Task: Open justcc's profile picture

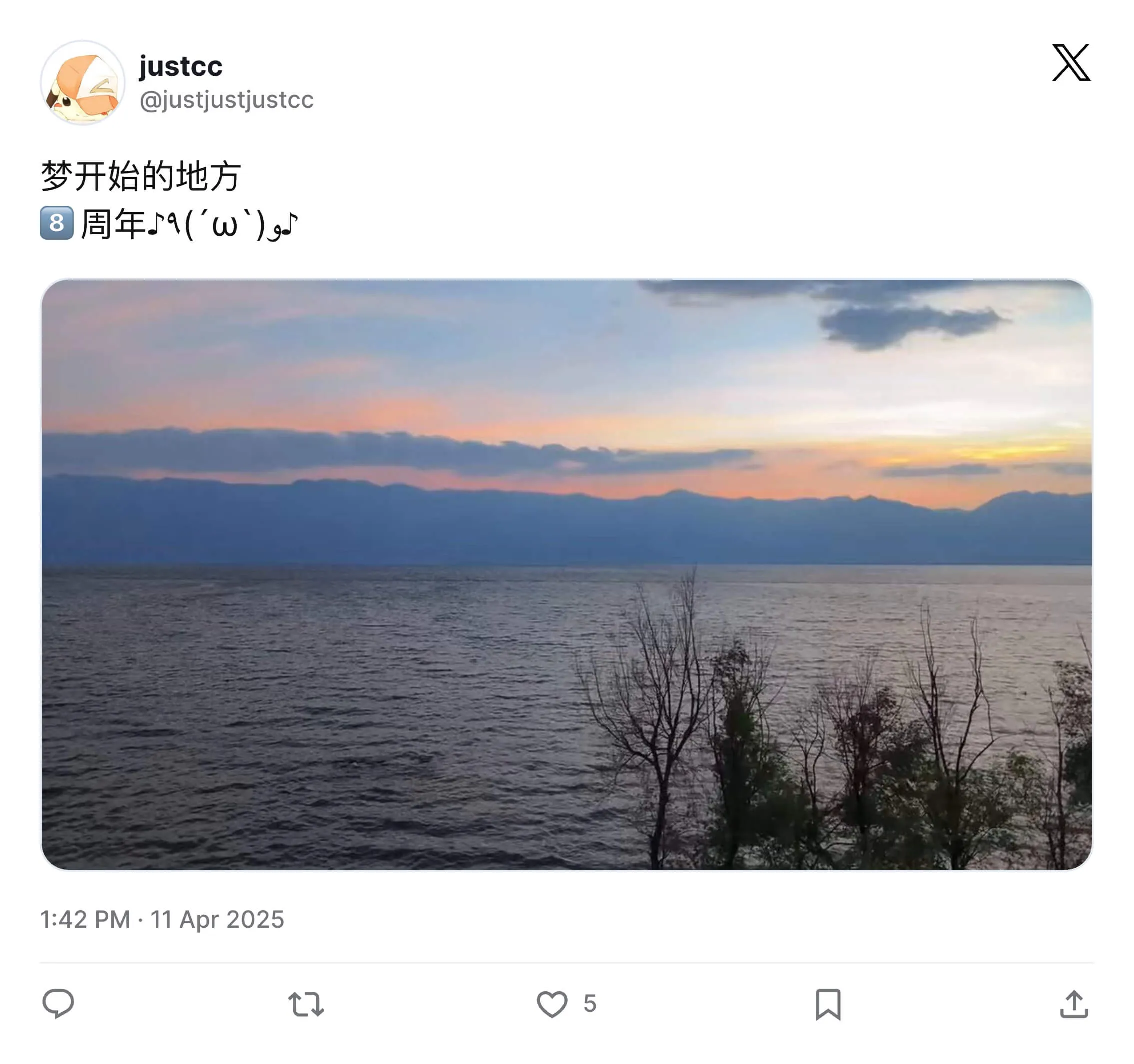Action: [x=83, y=83]
